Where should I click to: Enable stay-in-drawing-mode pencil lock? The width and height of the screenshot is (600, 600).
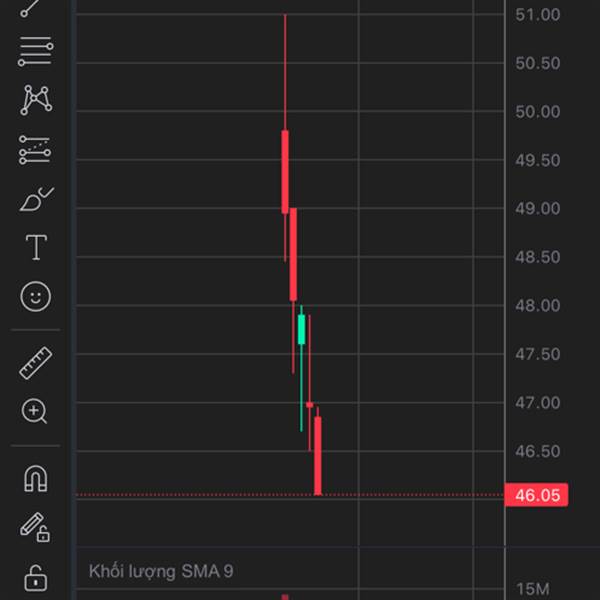pyautogui.click(x=35, y=527)
